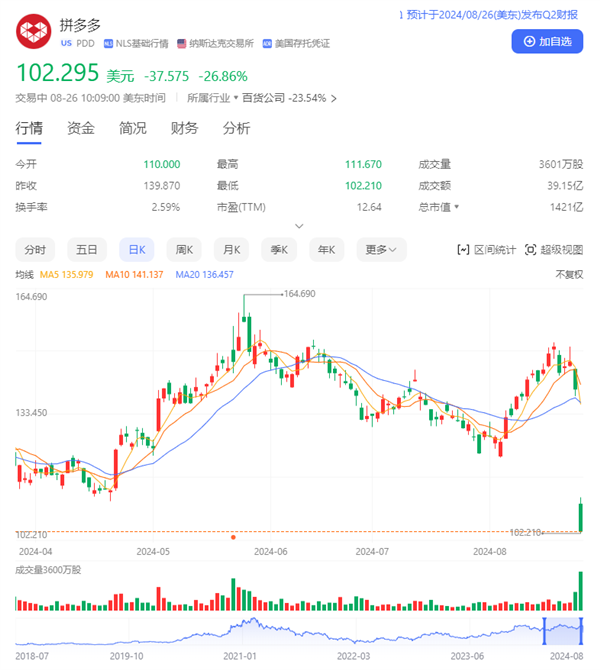Add 拼多多 to watchlist with 加自选
Viewport: 600px width, 670px height.
[x=547, y=41]
